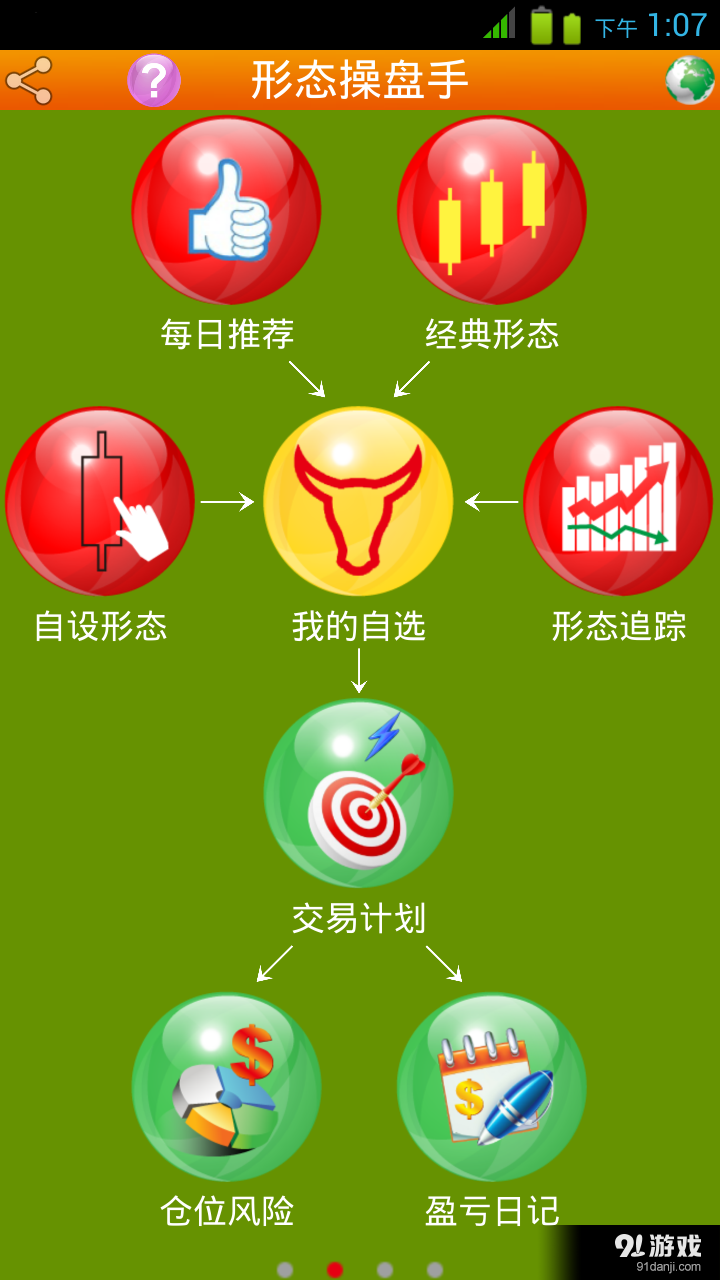Screen dimensions: 720x1280
Task: Tap the globe icon at top-right
Action: [692, 78]
